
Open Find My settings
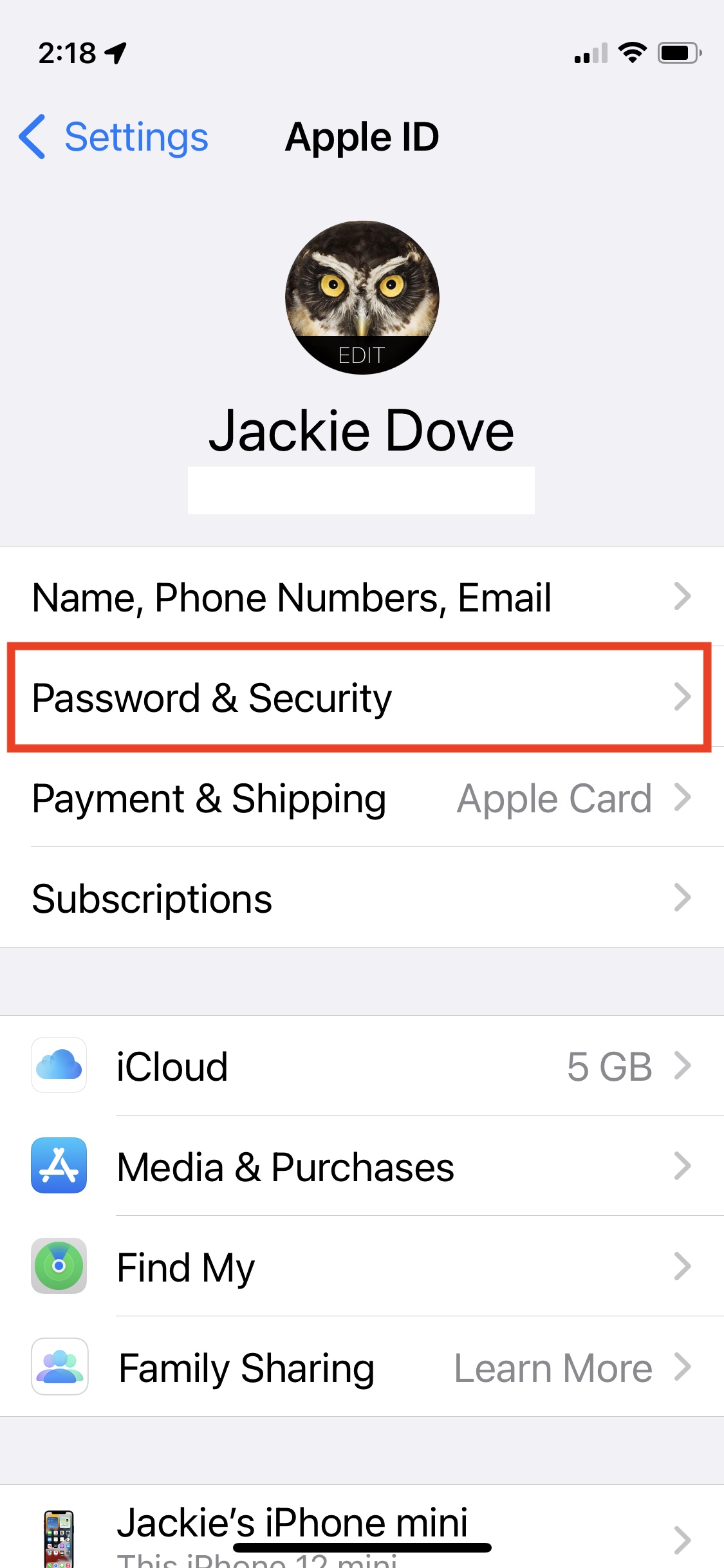point(362,1267)
